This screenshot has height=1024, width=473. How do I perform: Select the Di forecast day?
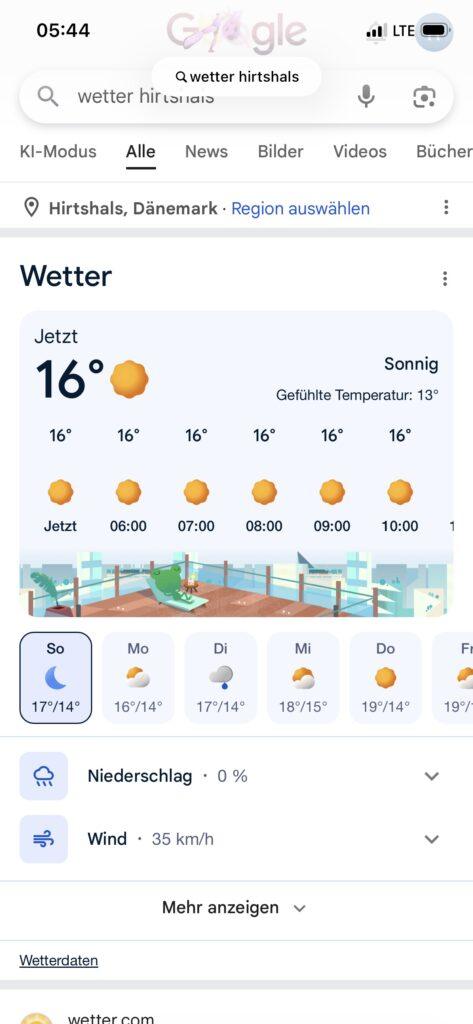(x=221, y=678)
